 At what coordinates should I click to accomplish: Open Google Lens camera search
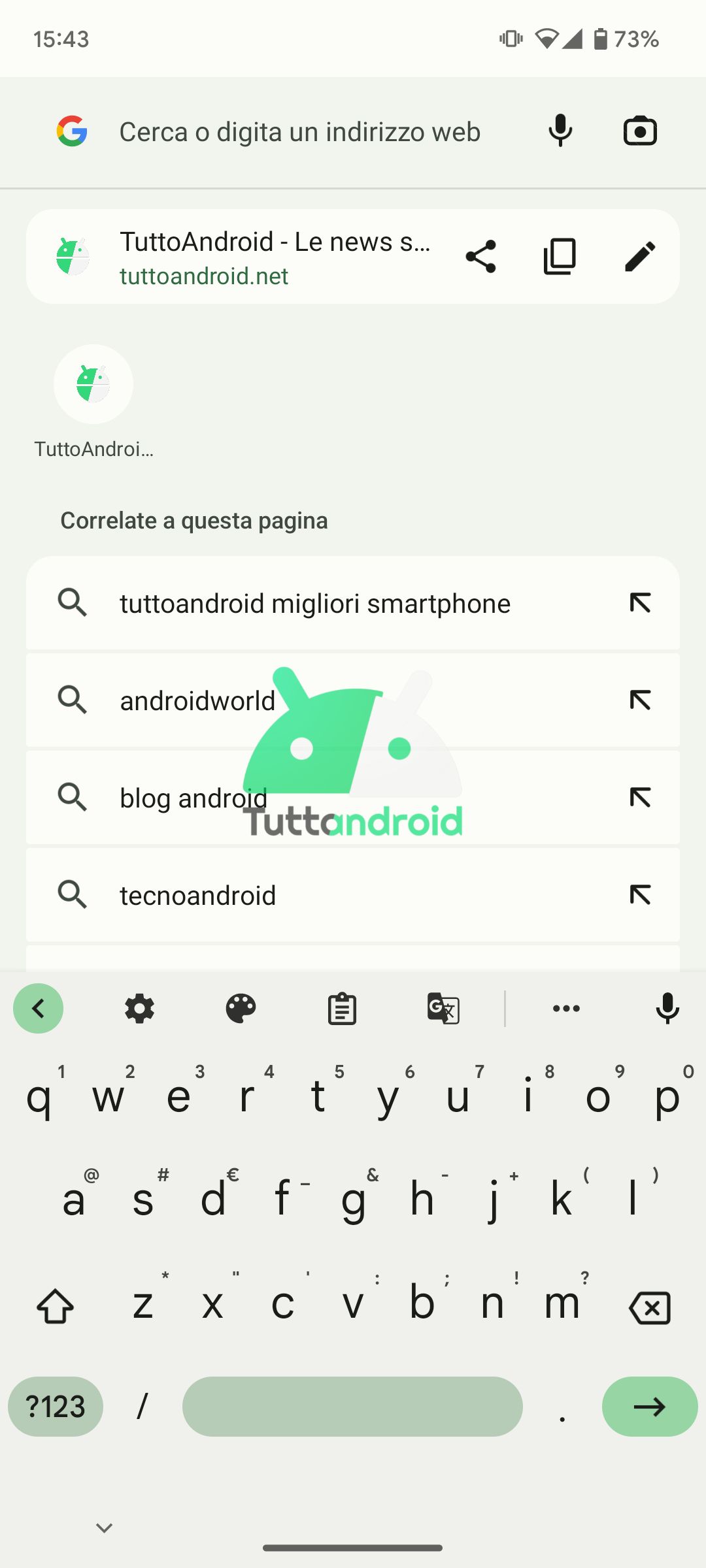tap(639, 131)
